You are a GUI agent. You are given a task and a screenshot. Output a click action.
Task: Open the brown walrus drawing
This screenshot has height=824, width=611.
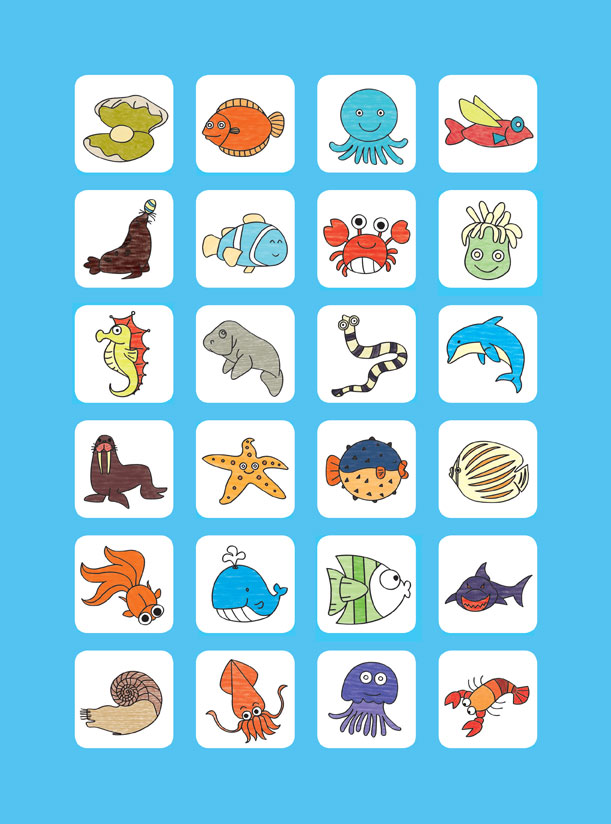[124, 469]
